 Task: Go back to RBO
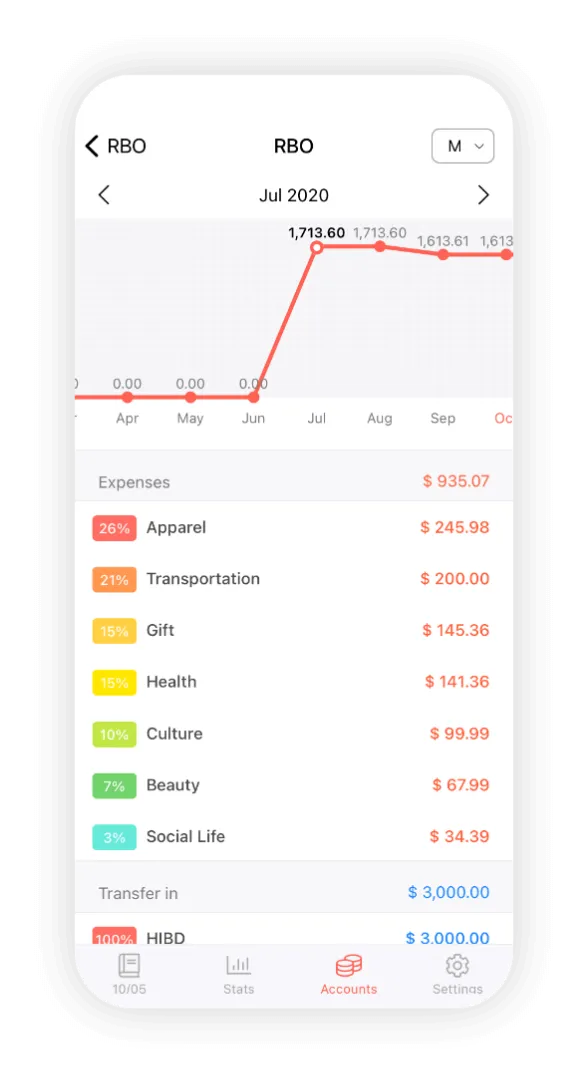coord(115,146)
